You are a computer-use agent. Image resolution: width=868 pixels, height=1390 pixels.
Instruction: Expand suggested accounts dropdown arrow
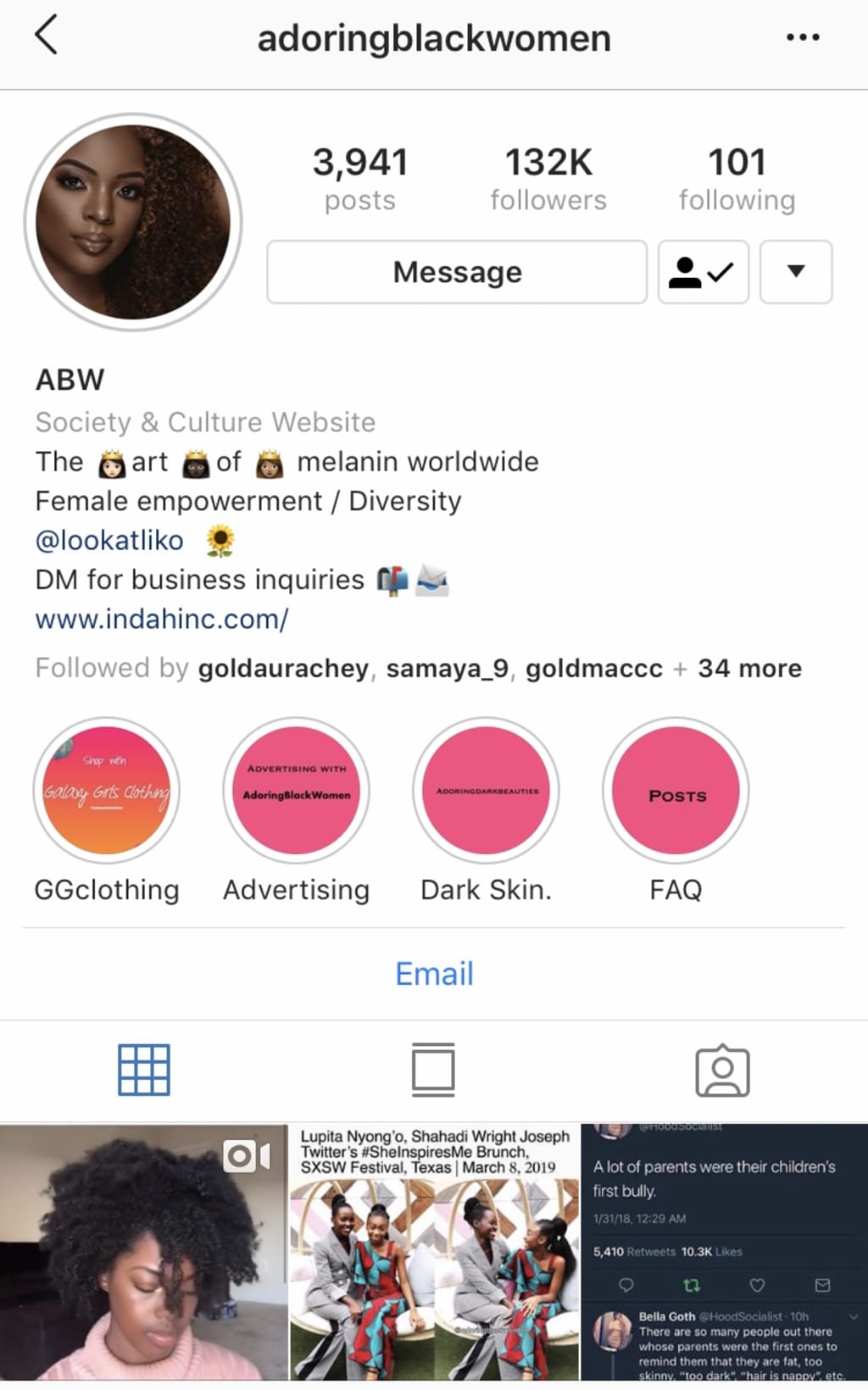pos(796,272)
